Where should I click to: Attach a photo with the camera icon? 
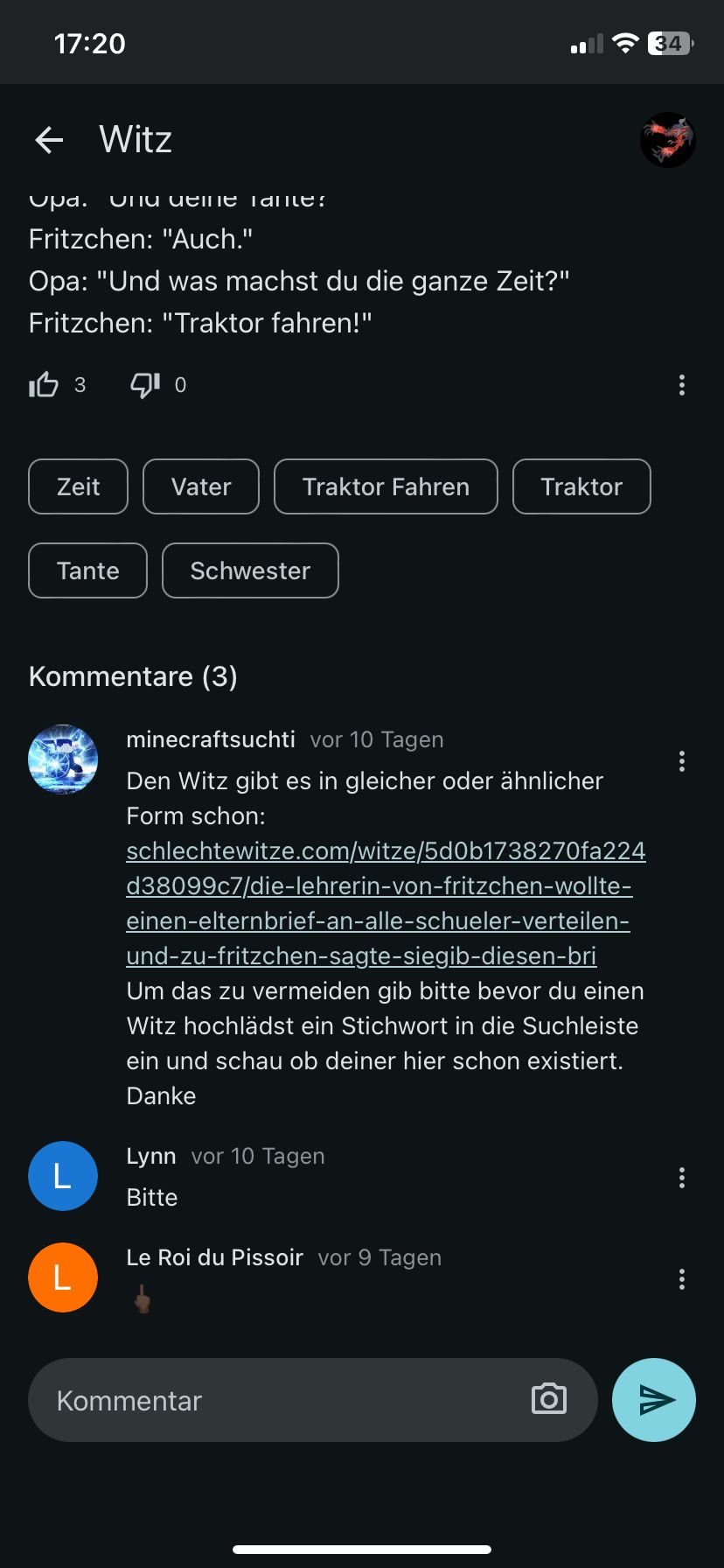(549, 1400)
